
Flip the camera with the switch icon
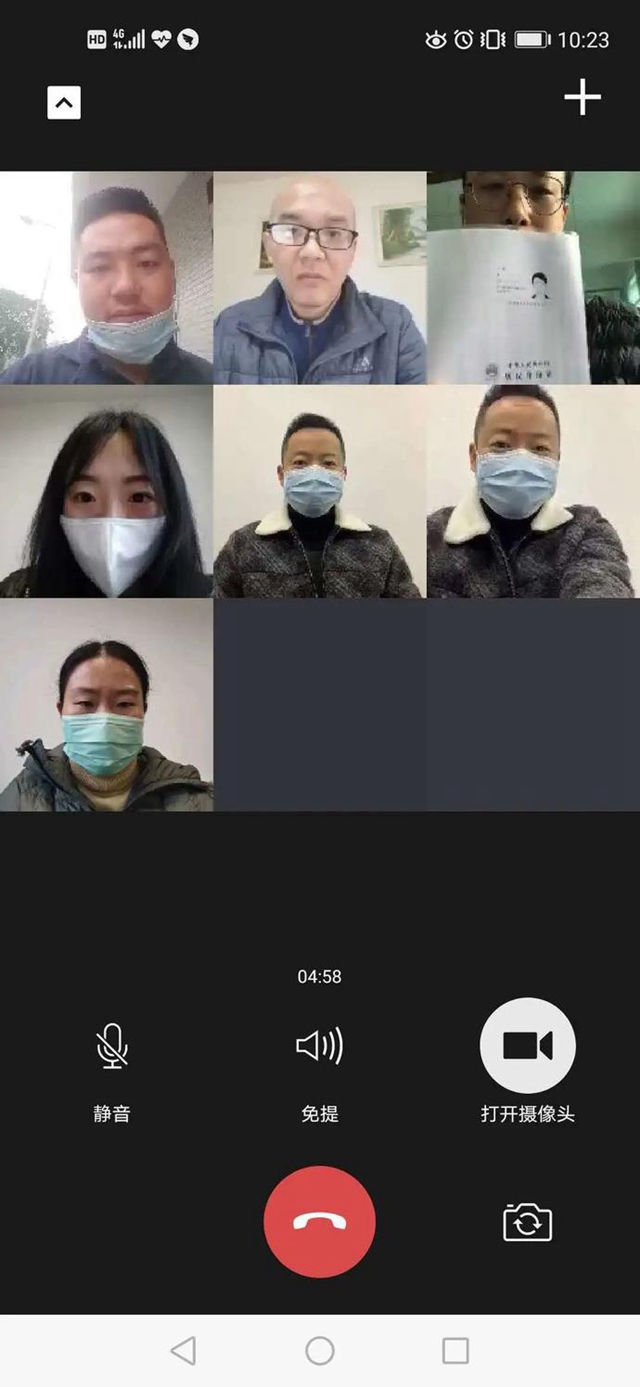click(527, 1223)
